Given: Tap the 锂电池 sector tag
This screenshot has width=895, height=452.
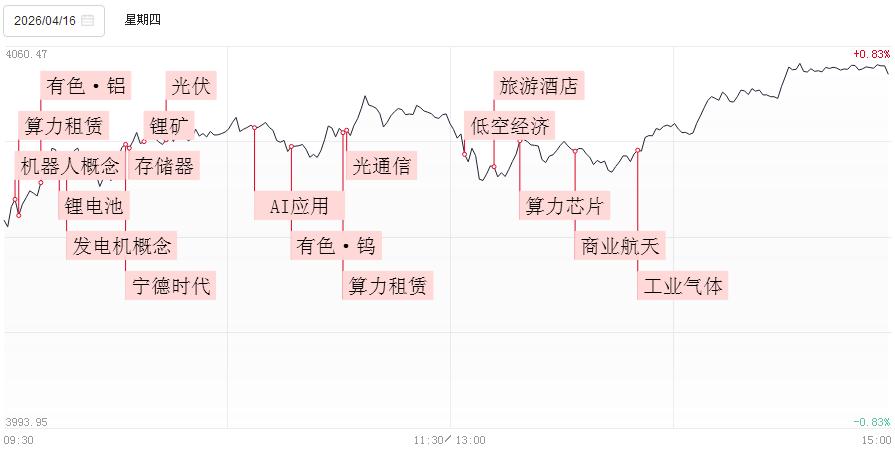Looking at the screenshot, I should (x=94, y=206).
